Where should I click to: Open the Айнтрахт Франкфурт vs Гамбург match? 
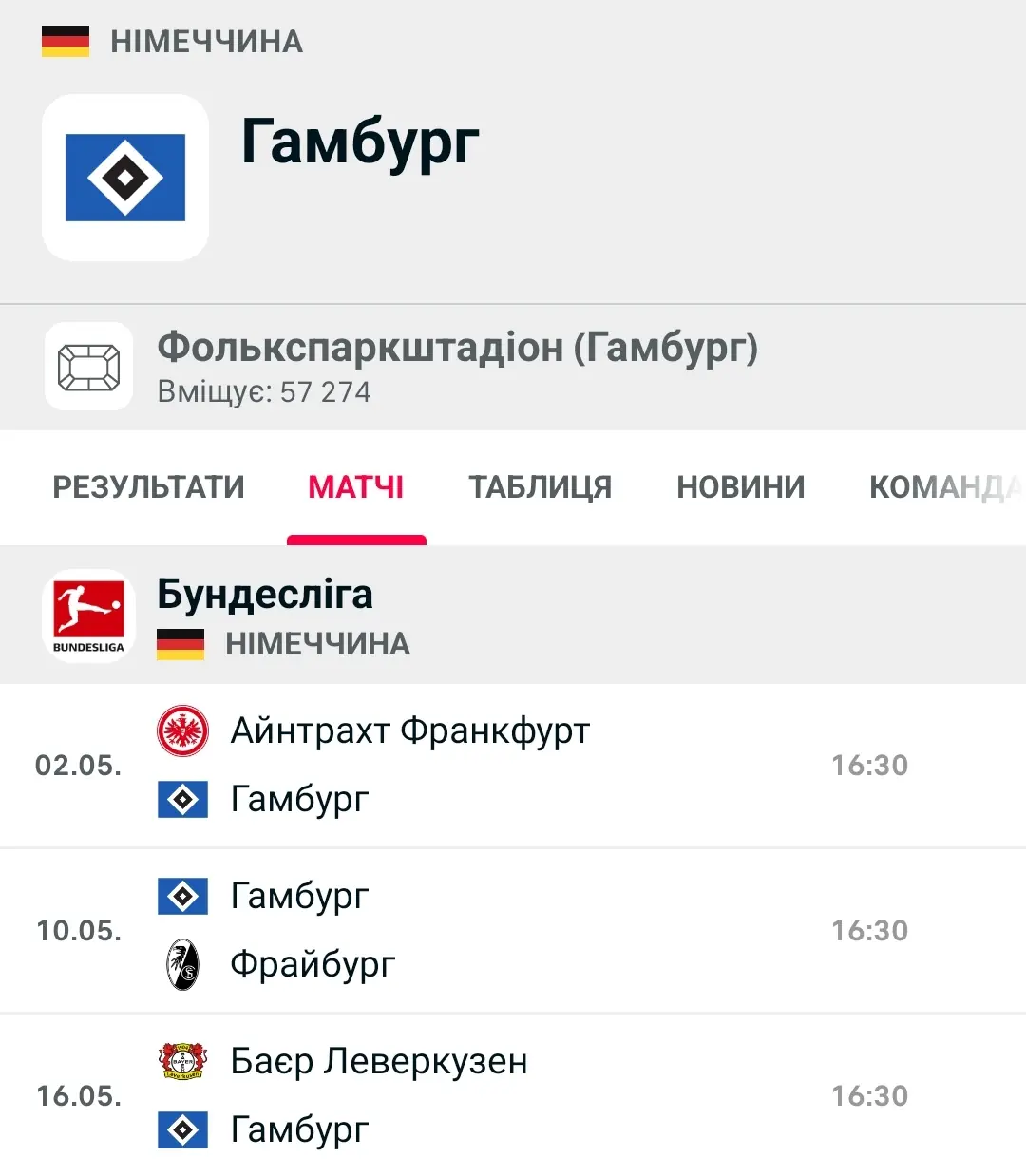[x=513, y=766]
